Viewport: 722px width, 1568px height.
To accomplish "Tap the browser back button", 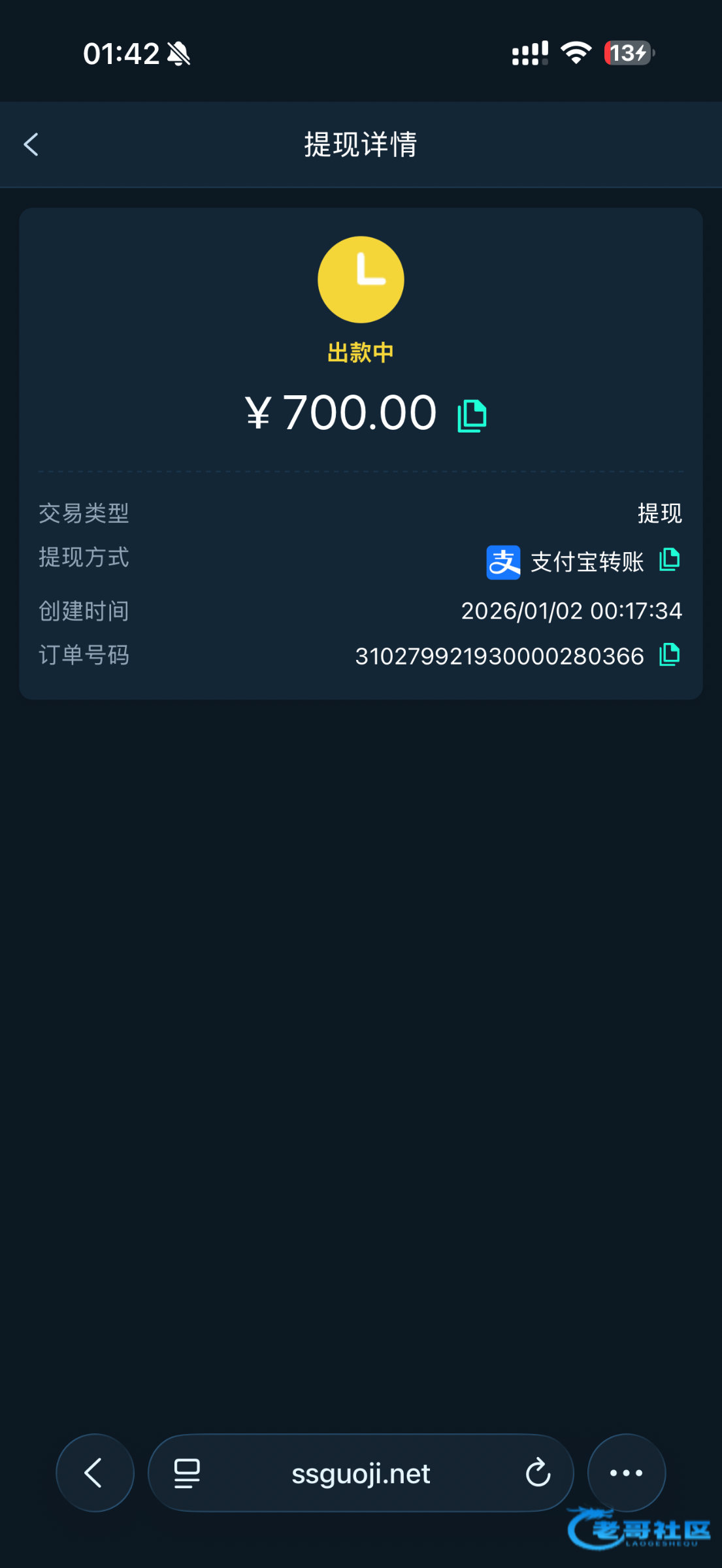I will 95,1473.
